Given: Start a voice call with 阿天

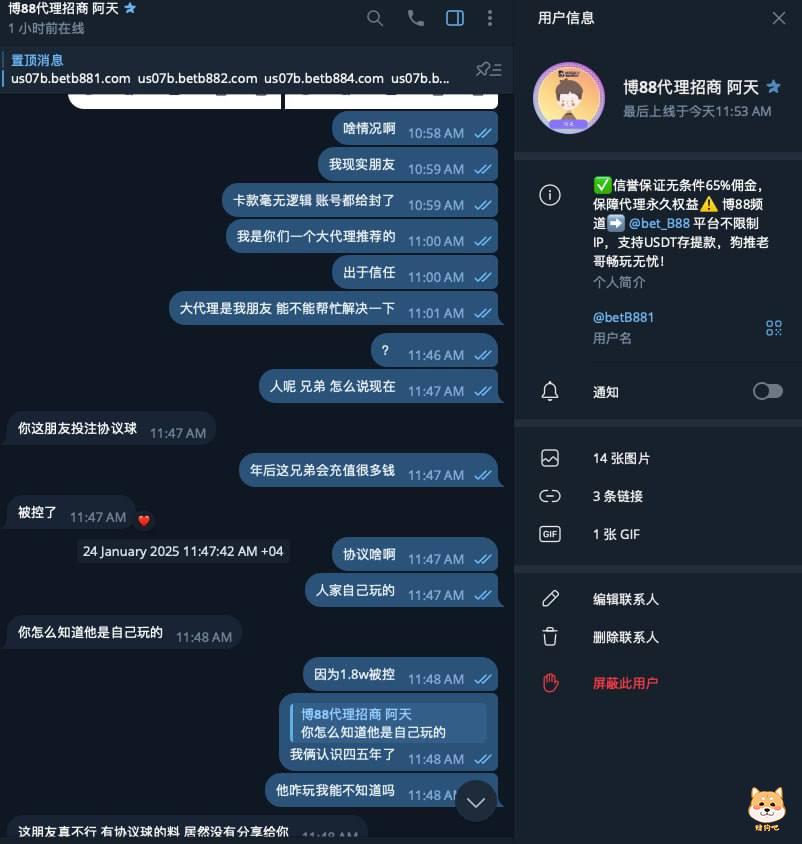Looking at the screenshot, I should coord(416,18).
